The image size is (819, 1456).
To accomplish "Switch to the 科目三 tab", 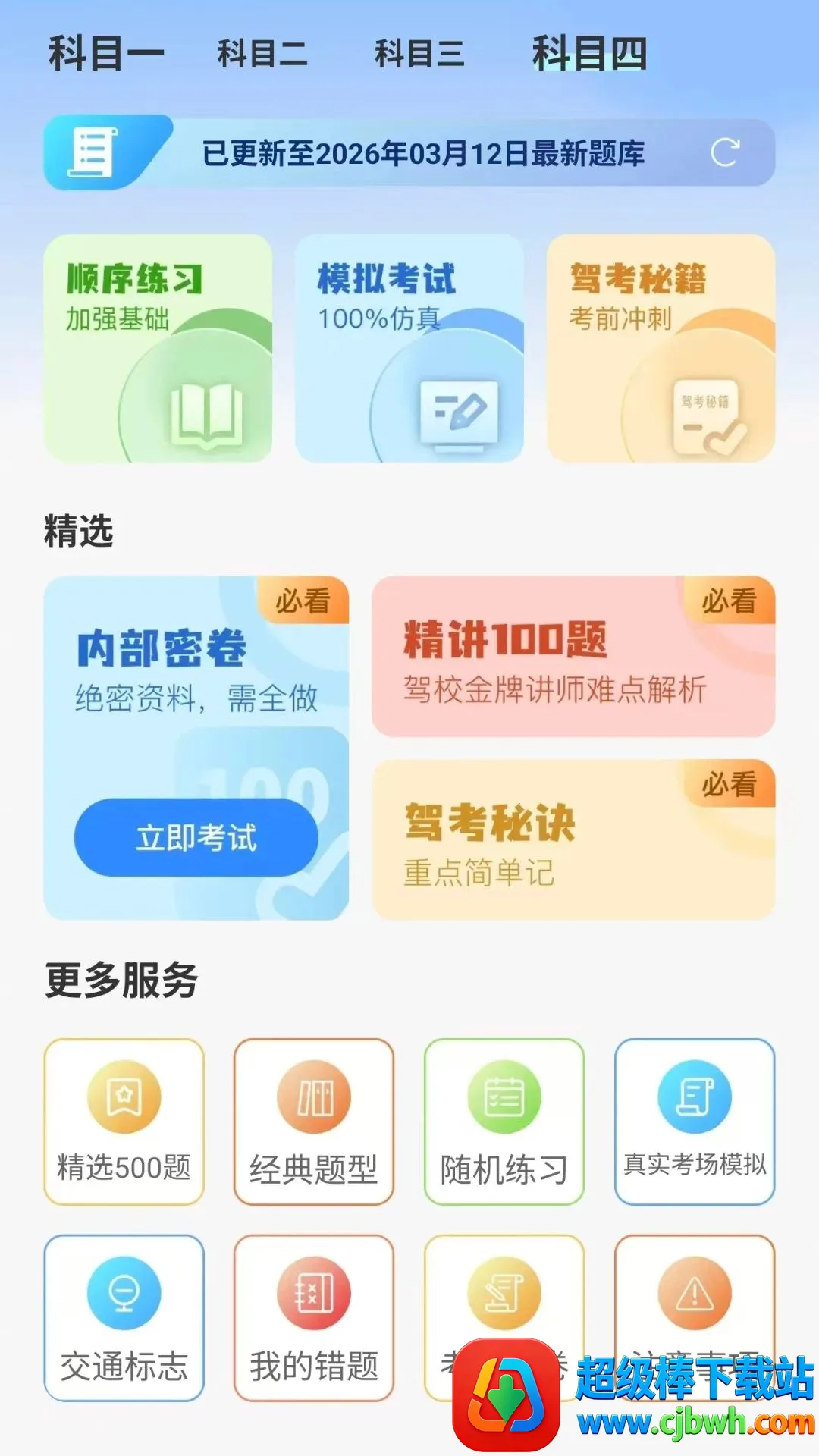I will point(419,54).
